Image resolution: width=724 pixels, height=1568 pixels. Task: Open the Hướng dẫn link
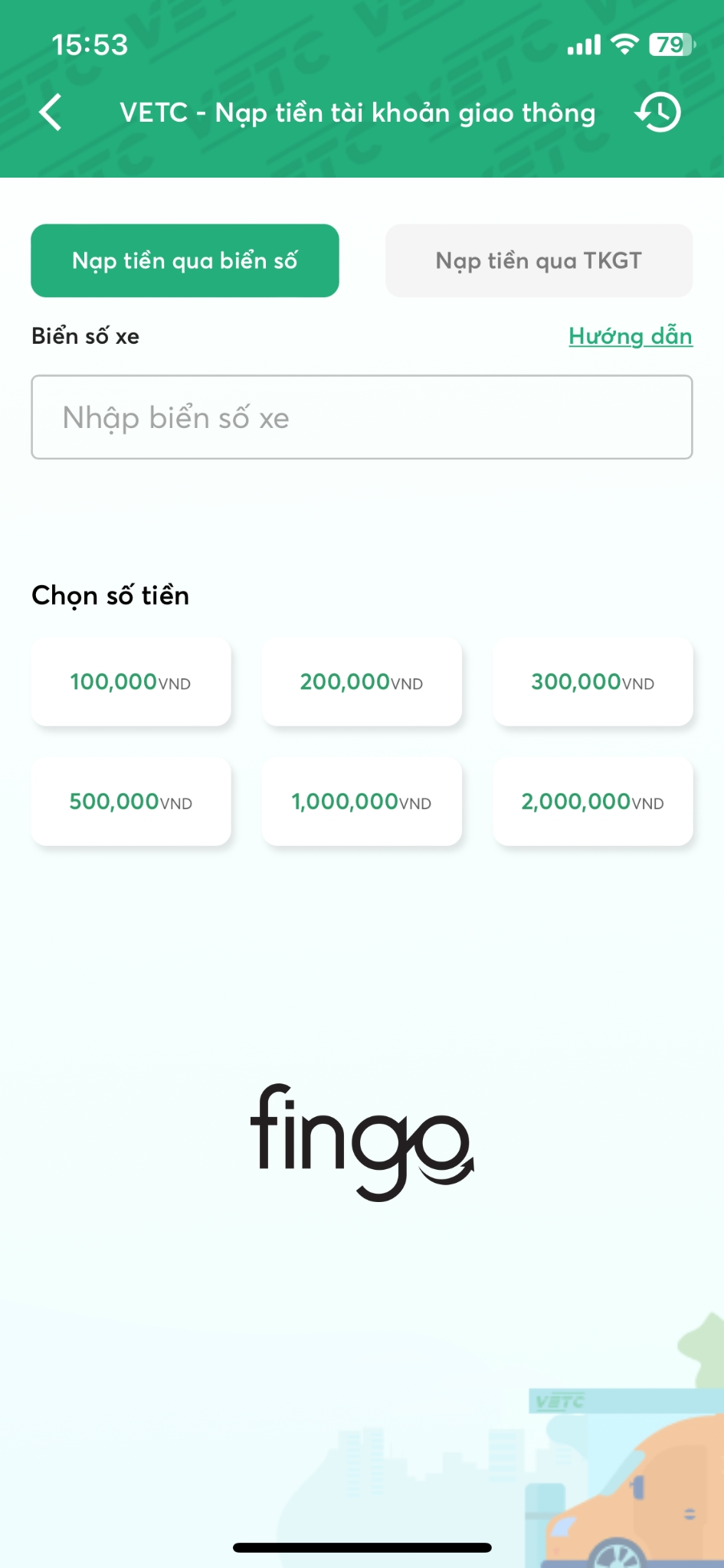click(x=631, y=336)
